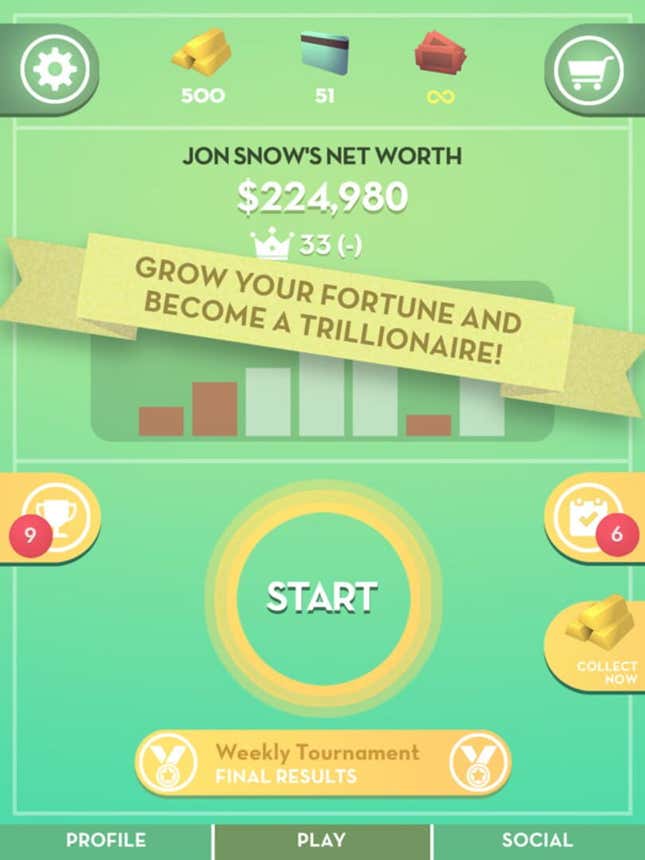This screenshot has width=645, height=860.
Task: Switch to the Social tab
Action: 539,841
